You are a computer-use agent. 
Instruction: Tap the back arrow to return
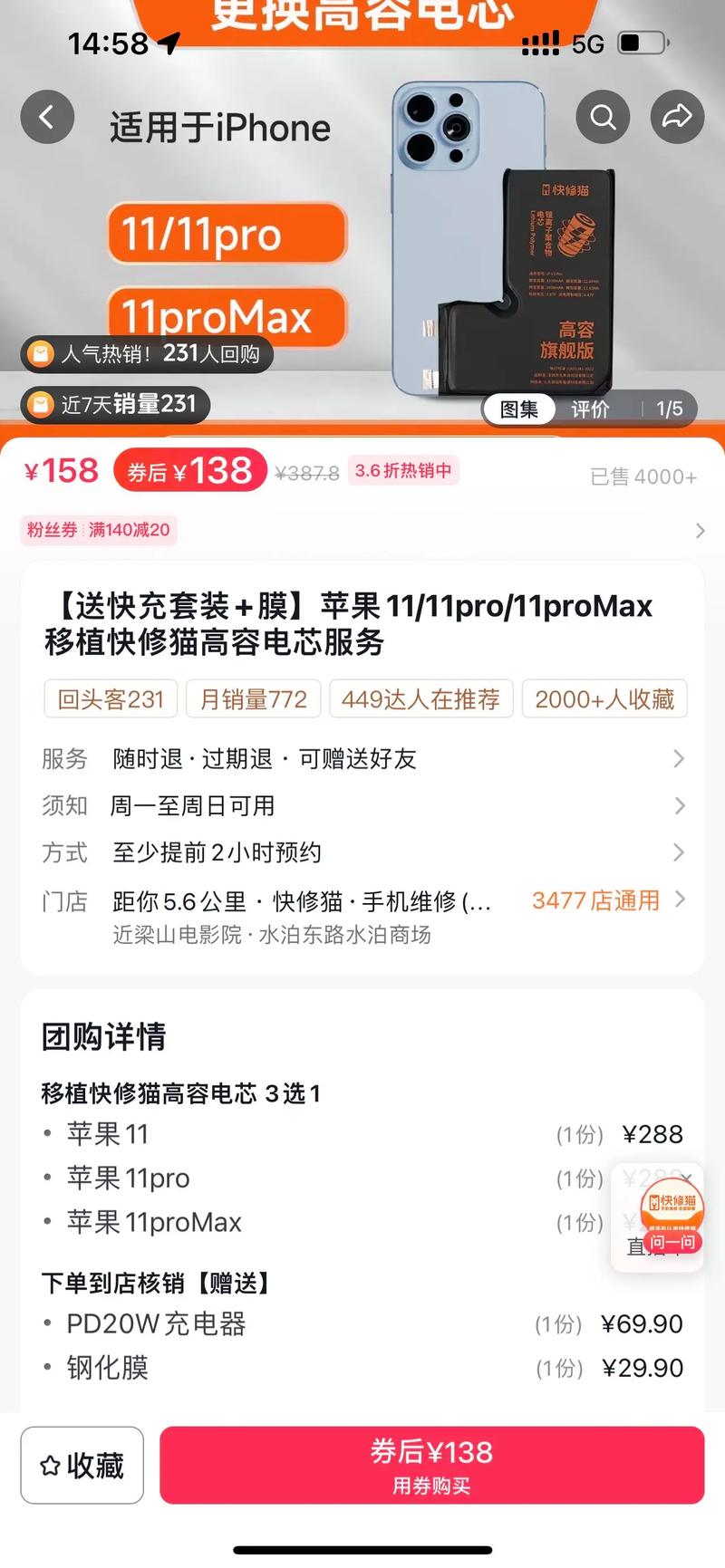[47, 117]
